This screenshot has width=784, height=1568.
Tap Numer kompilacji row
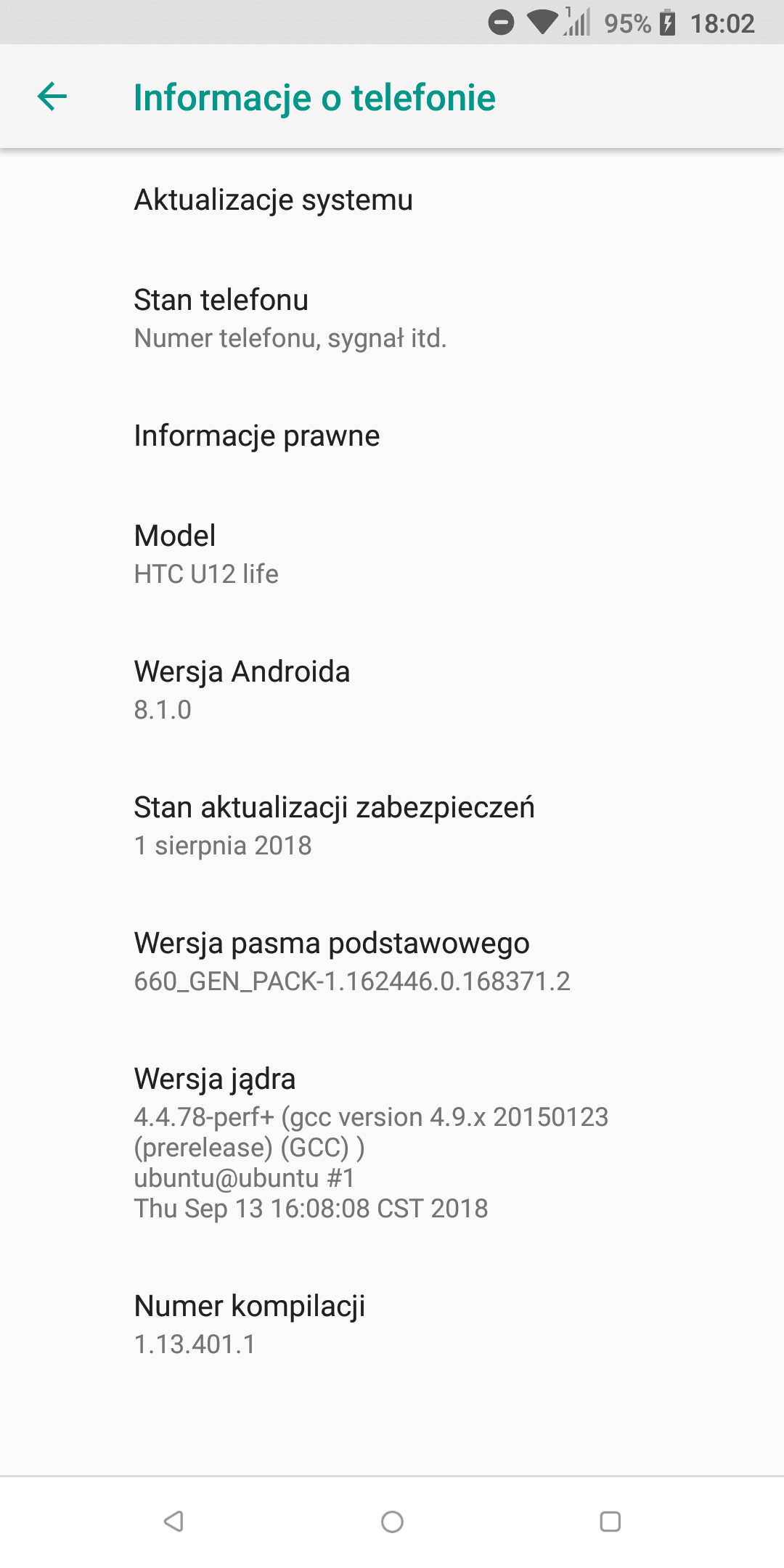pyautogui.click(x=392, y=1324)
